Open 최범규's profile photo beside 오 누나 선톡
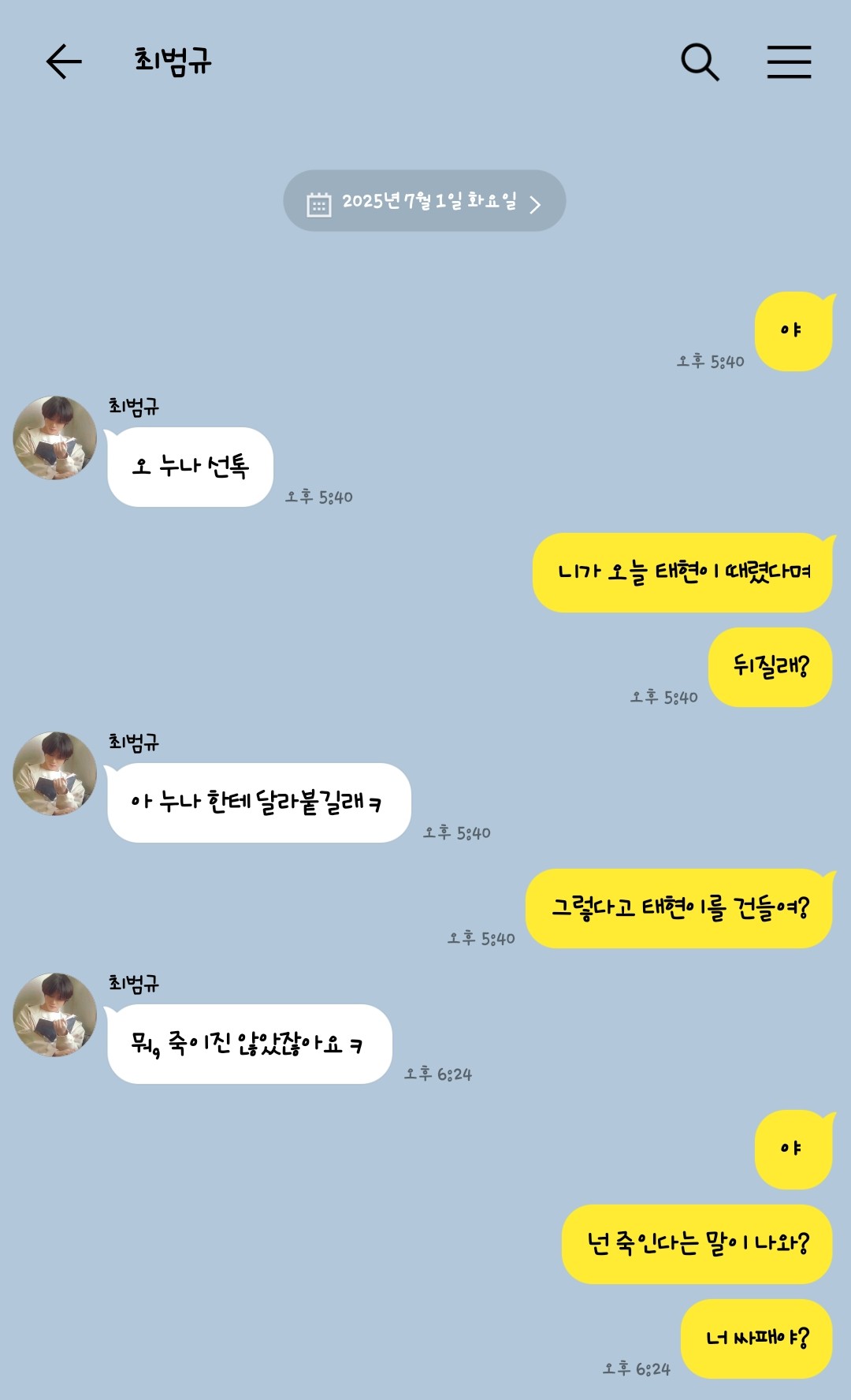851x1400 pixels. click(54, 438)
